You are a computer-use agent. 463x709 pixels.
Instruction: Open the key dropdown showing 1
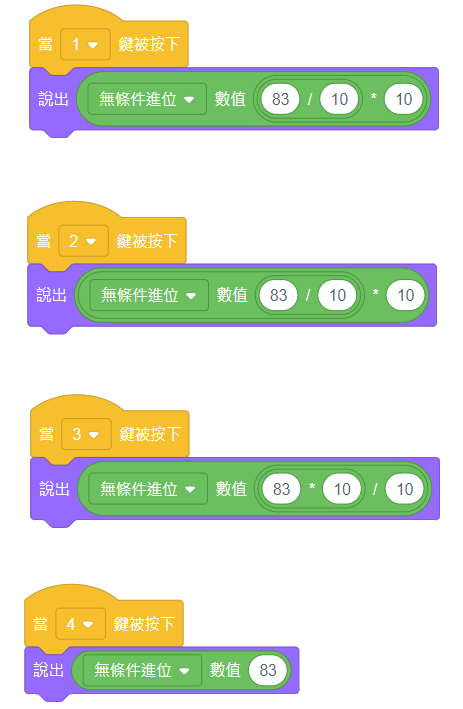(85, 44)
